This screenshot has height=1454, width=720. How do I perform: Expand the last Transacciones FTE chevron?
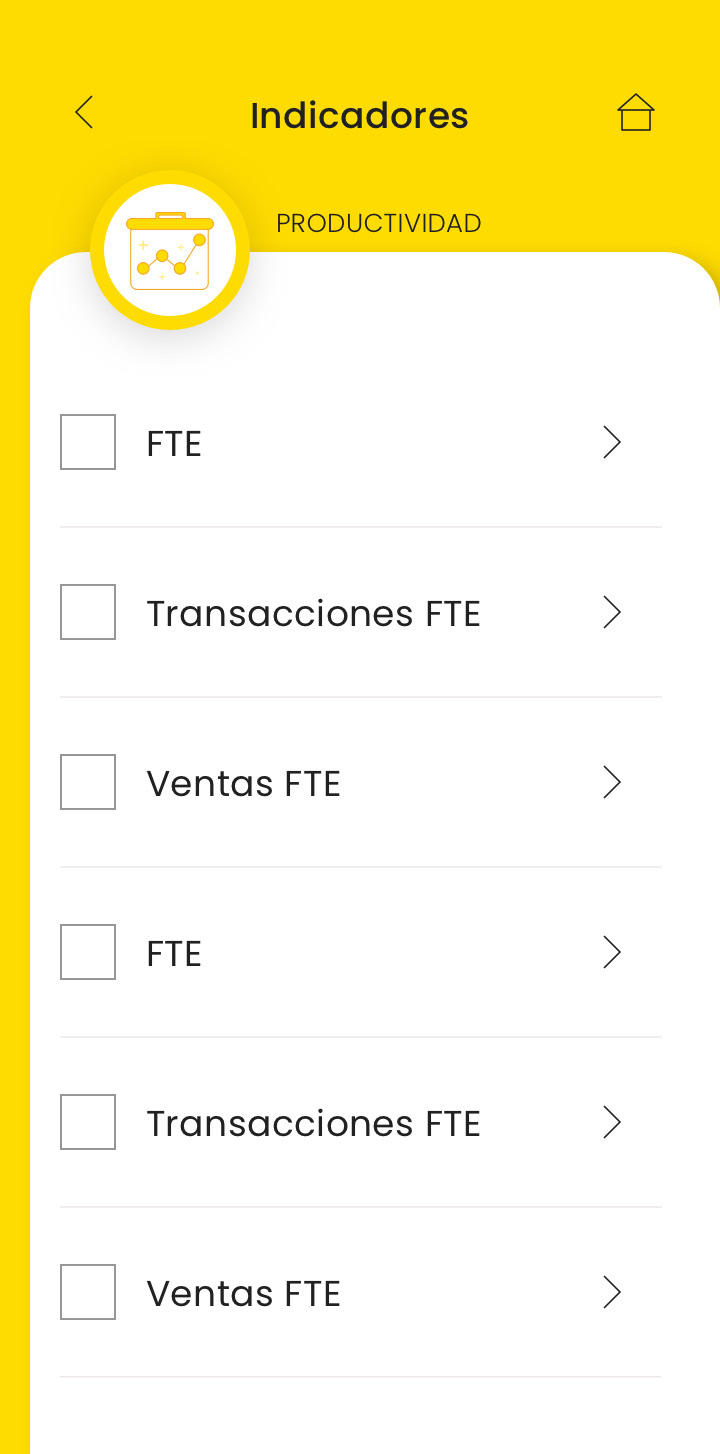tap(612, 1122)
